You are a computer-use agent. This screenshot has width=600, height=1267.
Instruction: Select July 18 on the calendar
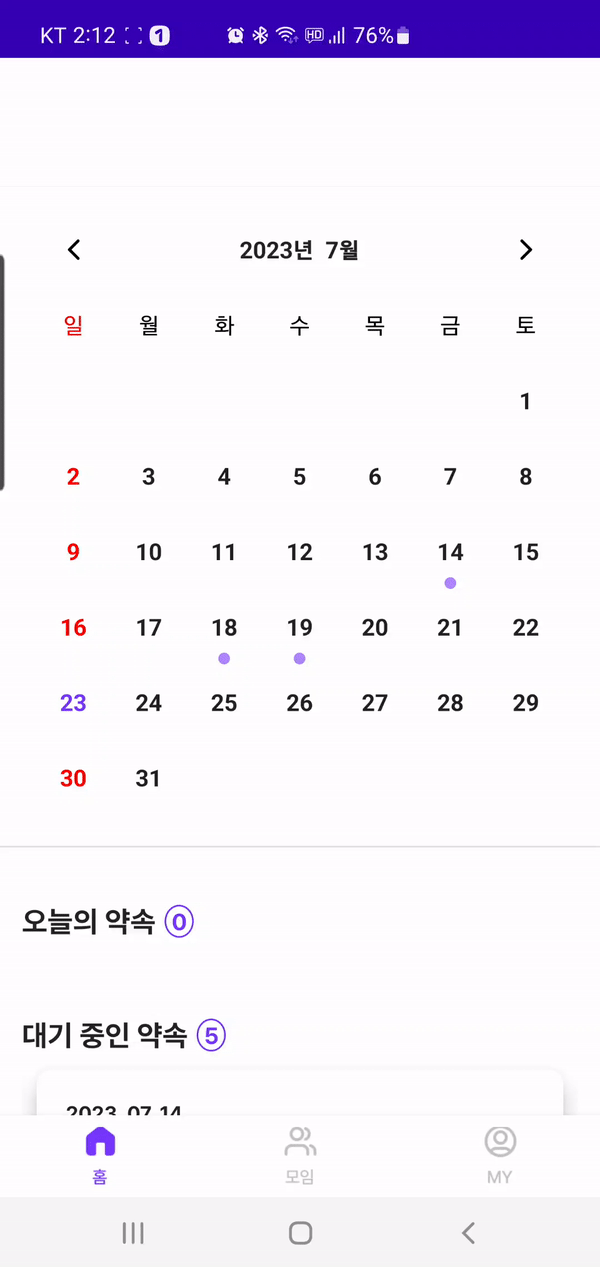pyautogui.click(x=224, y=629)
